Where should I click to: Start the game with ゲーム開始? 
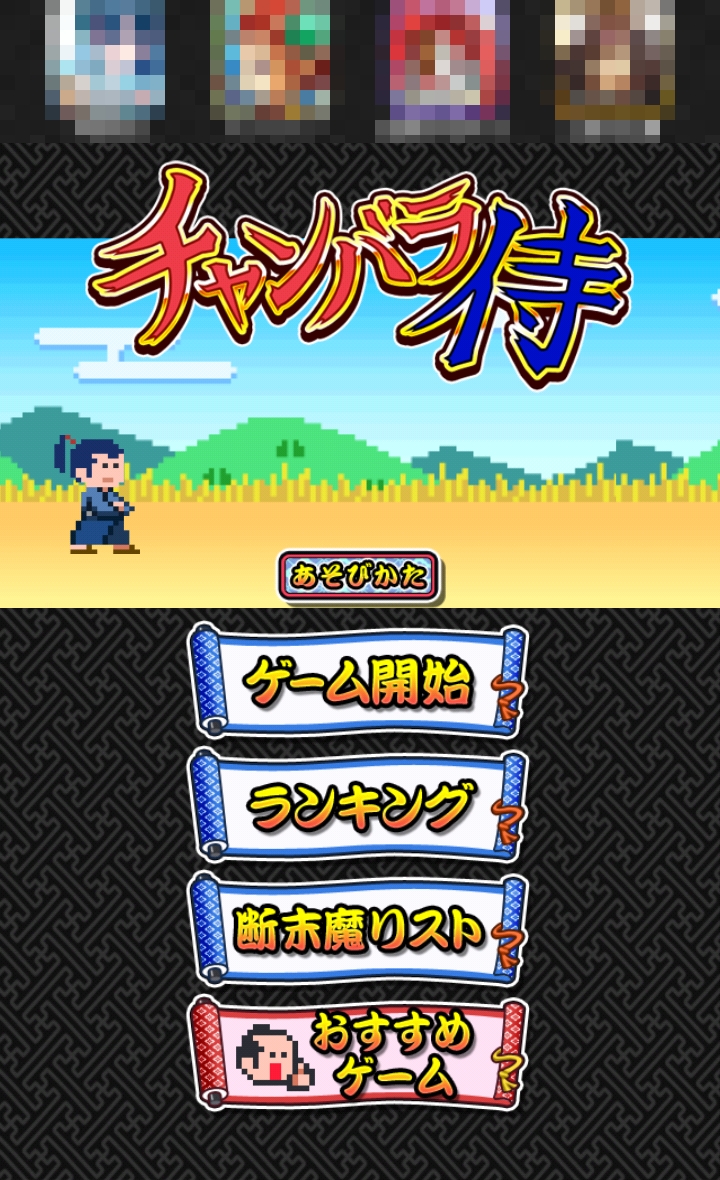tap(358, 683)
